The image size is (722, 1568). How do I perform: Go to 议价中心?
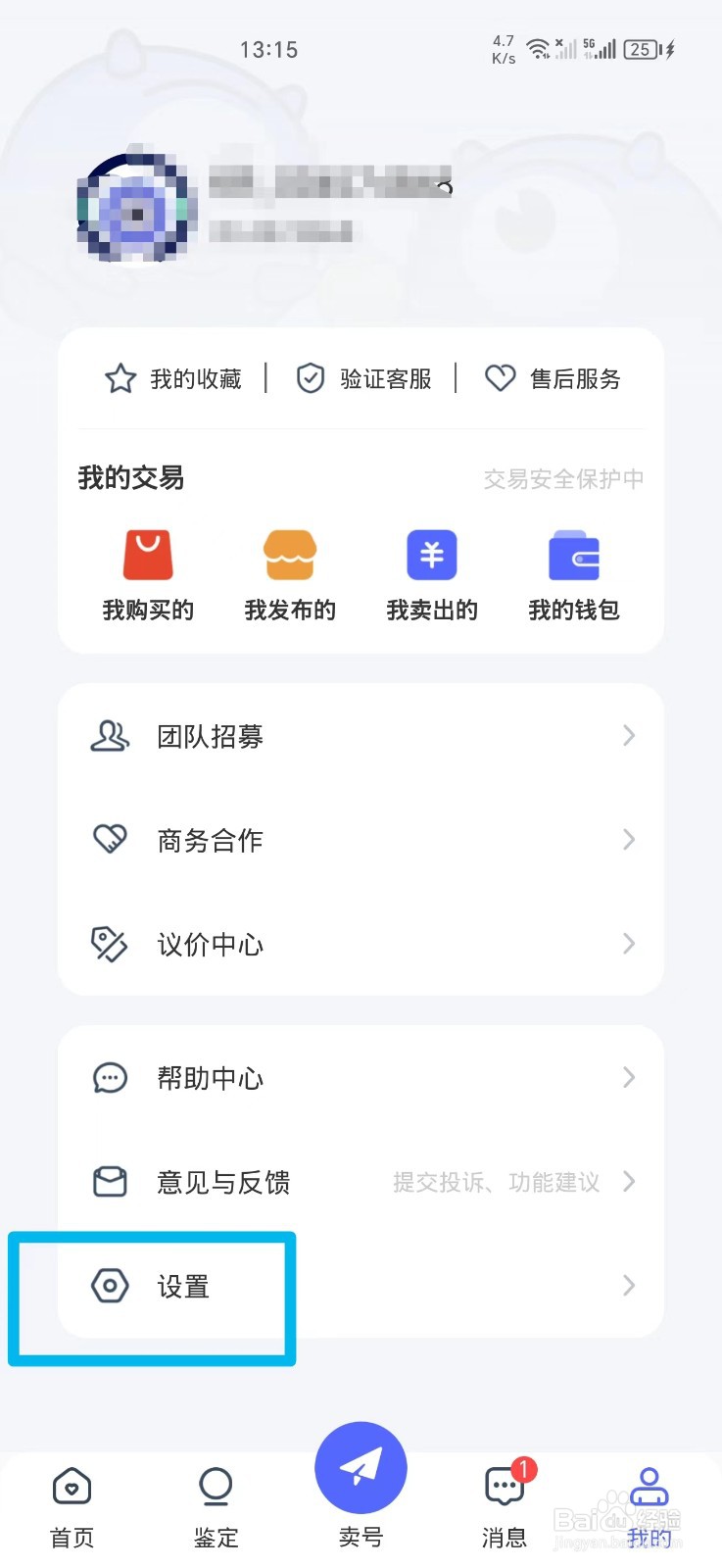click(361, 944)
